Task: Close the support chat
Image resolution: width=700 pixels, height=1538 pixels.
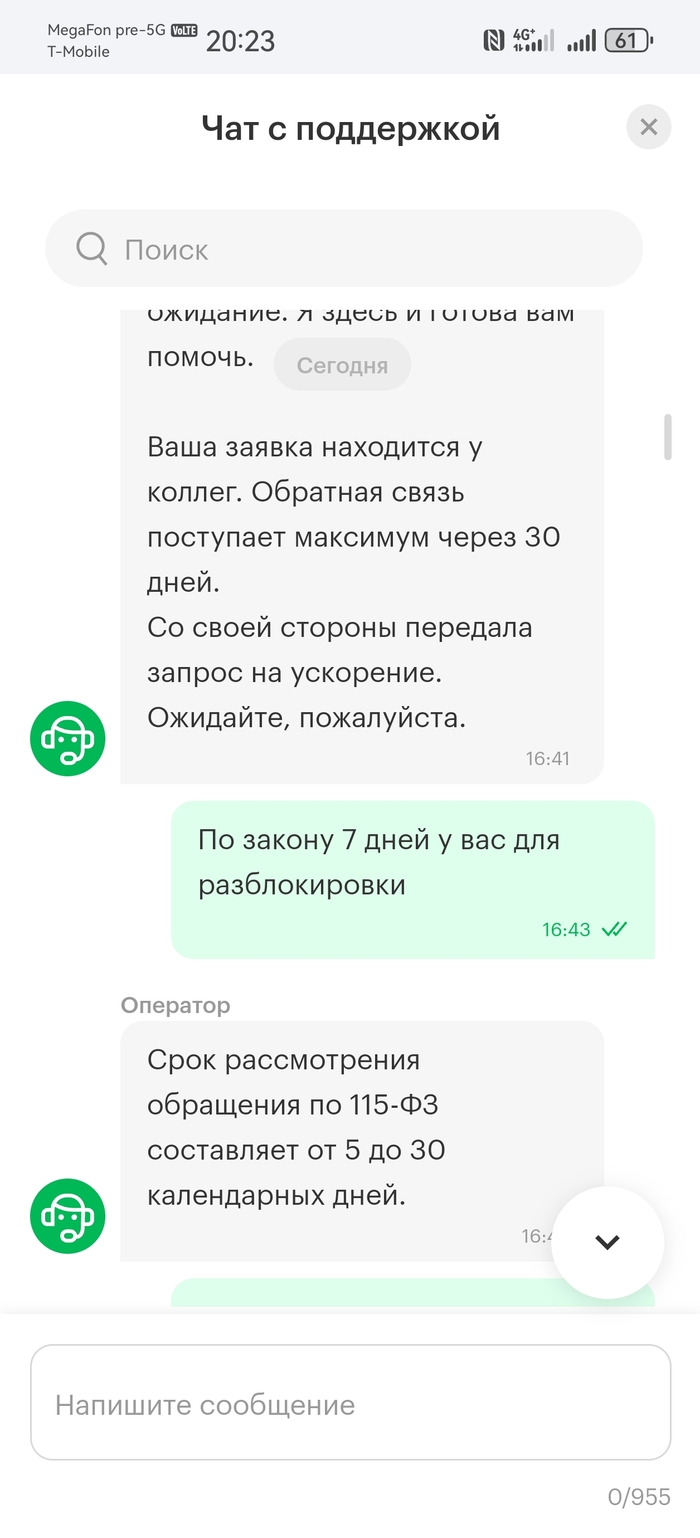Action: point(648,127)
